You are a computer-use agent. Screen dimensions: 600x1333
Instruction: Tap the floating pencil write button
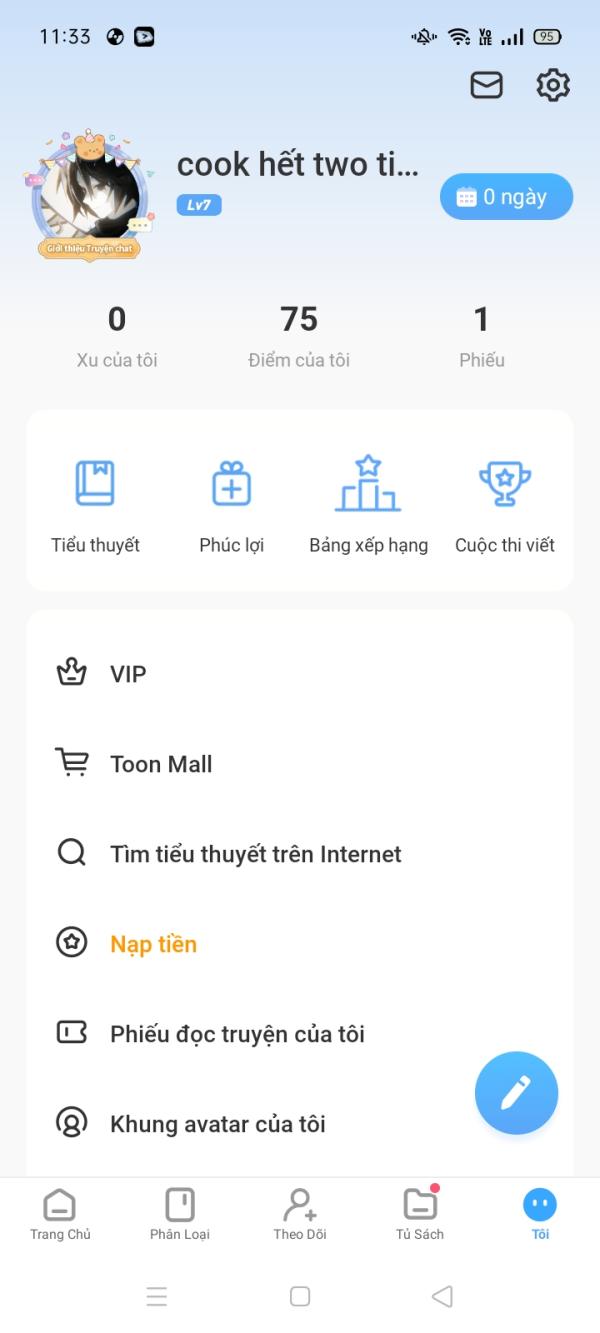coord(516,1093)
